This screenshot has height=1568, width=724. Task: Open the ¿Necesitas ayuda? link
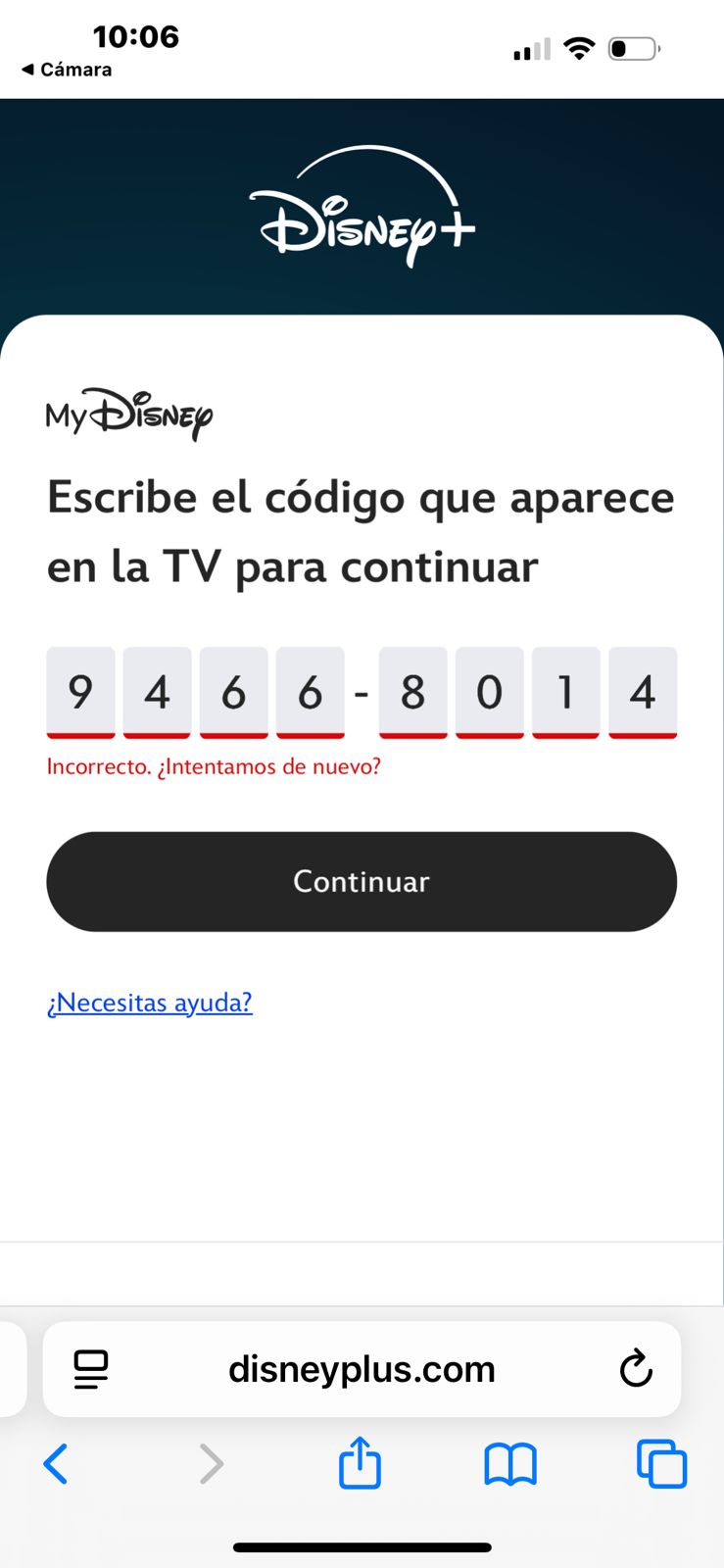(x=150, y=1003)
